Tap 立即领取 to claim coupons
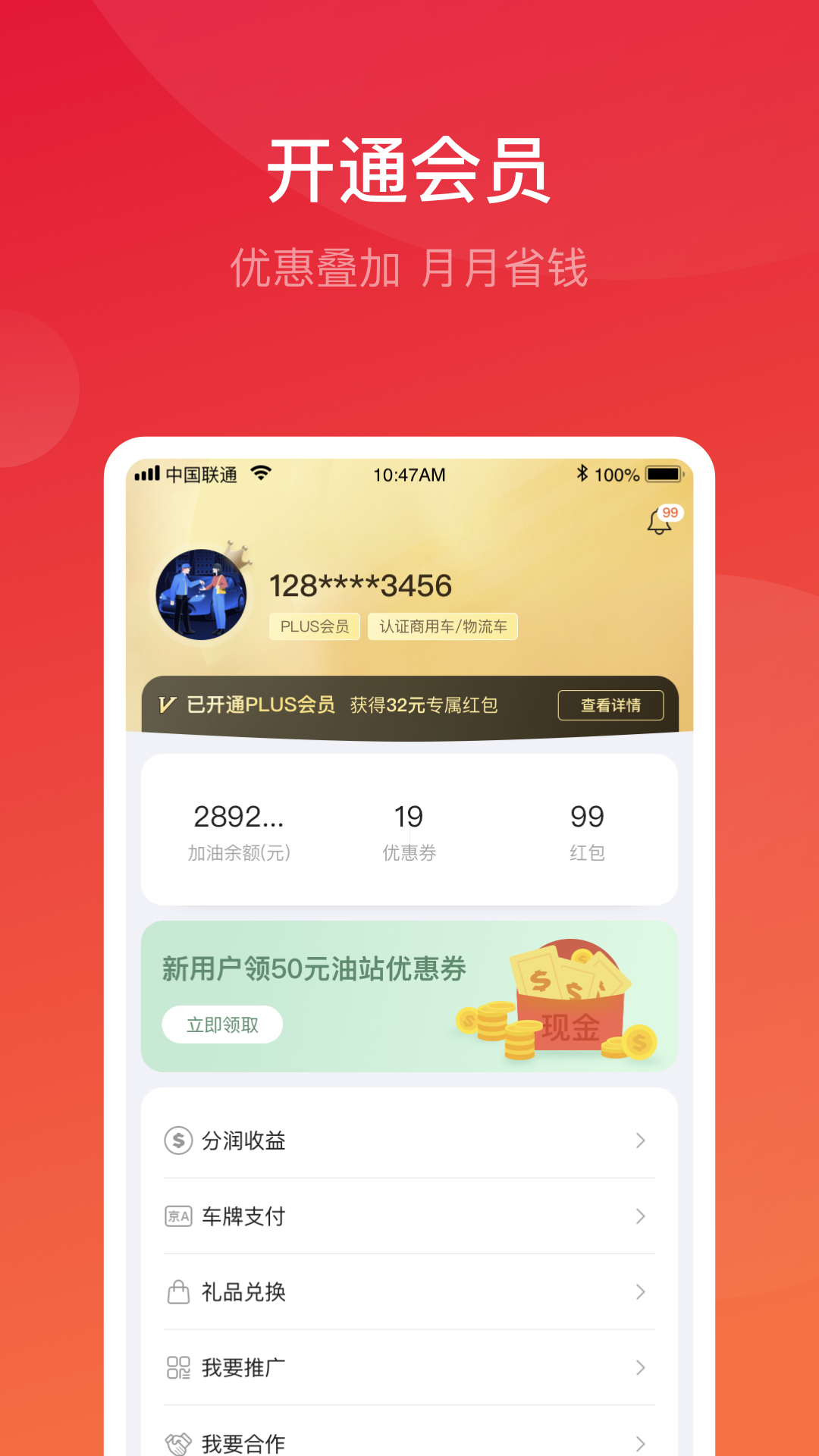The width and height of the screenshot is (819, 1456). 222,1024
